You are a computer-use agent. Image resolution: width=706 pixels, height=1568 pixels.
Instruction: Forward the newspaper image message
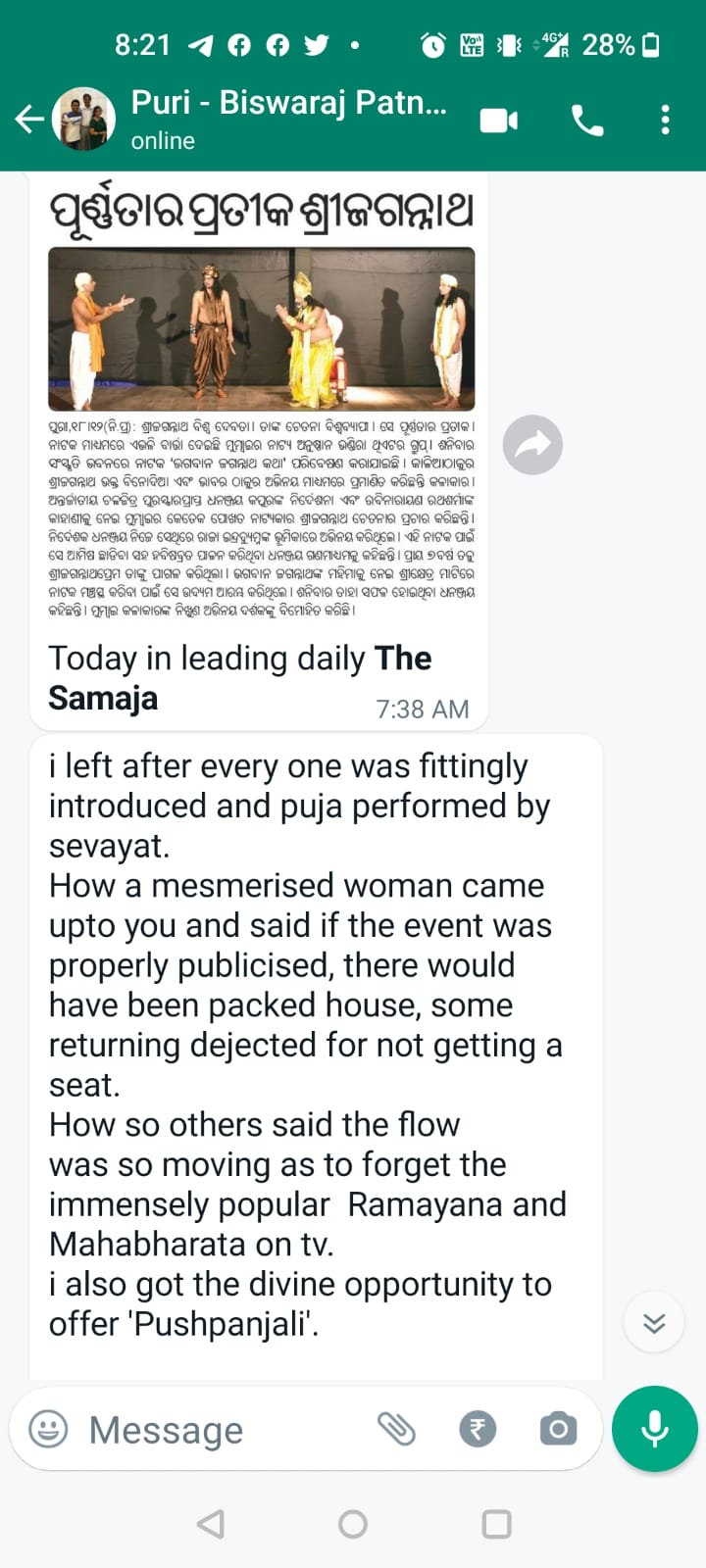click(x=532, y=445)
